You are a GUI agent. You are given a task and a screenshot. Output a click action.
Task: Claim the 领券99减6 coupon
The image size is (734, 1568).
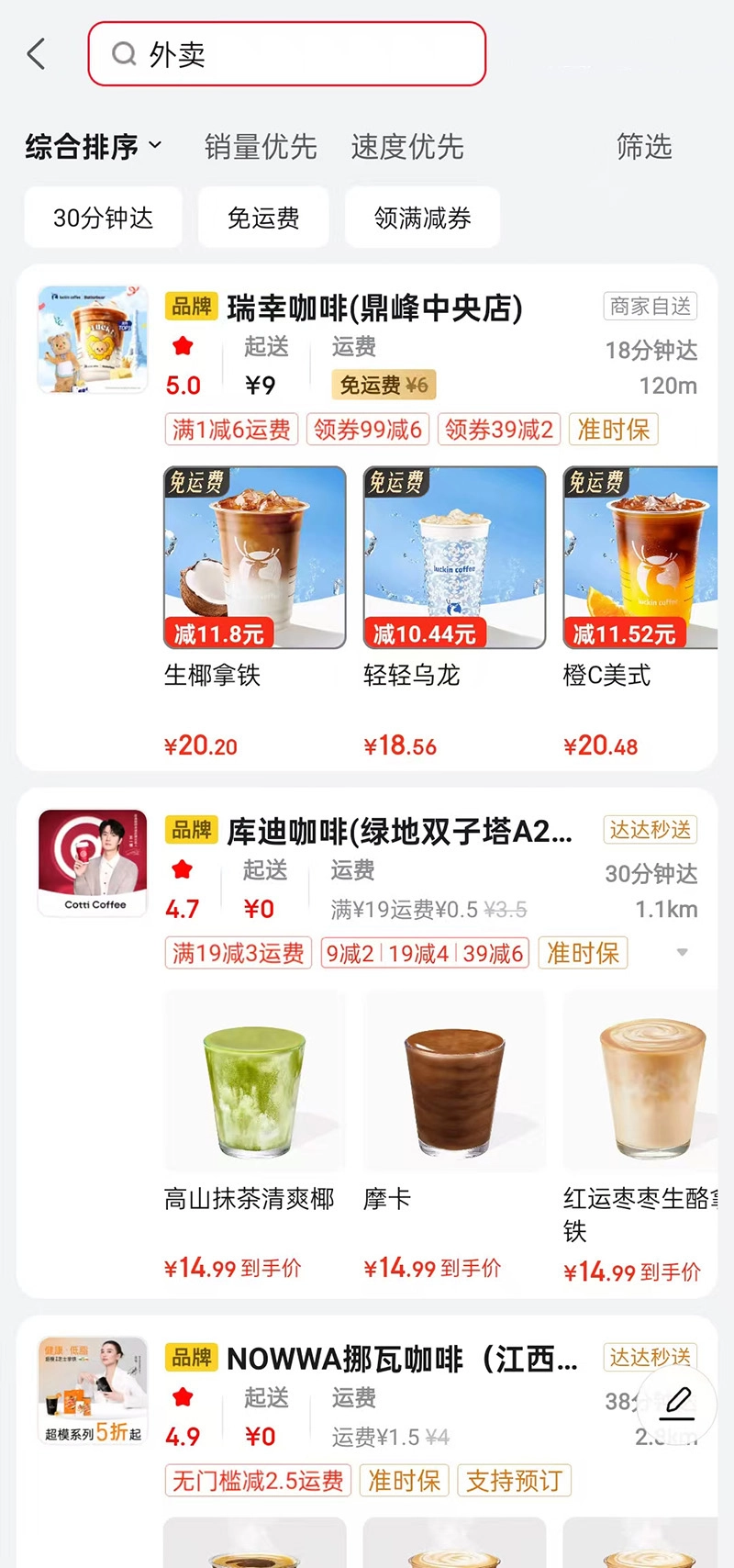[369, 429]
